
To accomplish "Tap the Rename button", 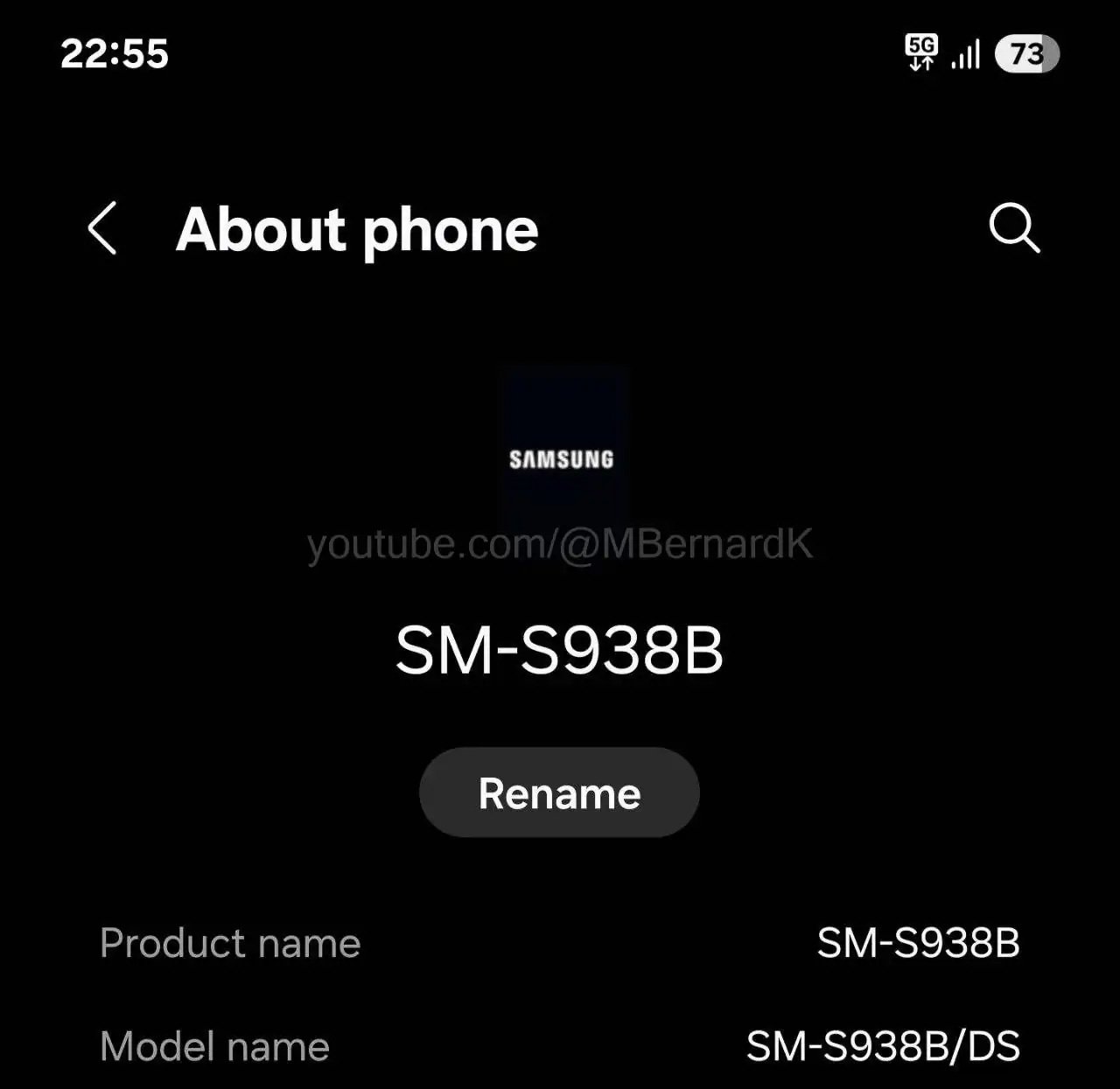I will pyautogui.click(x=559, y=792).
